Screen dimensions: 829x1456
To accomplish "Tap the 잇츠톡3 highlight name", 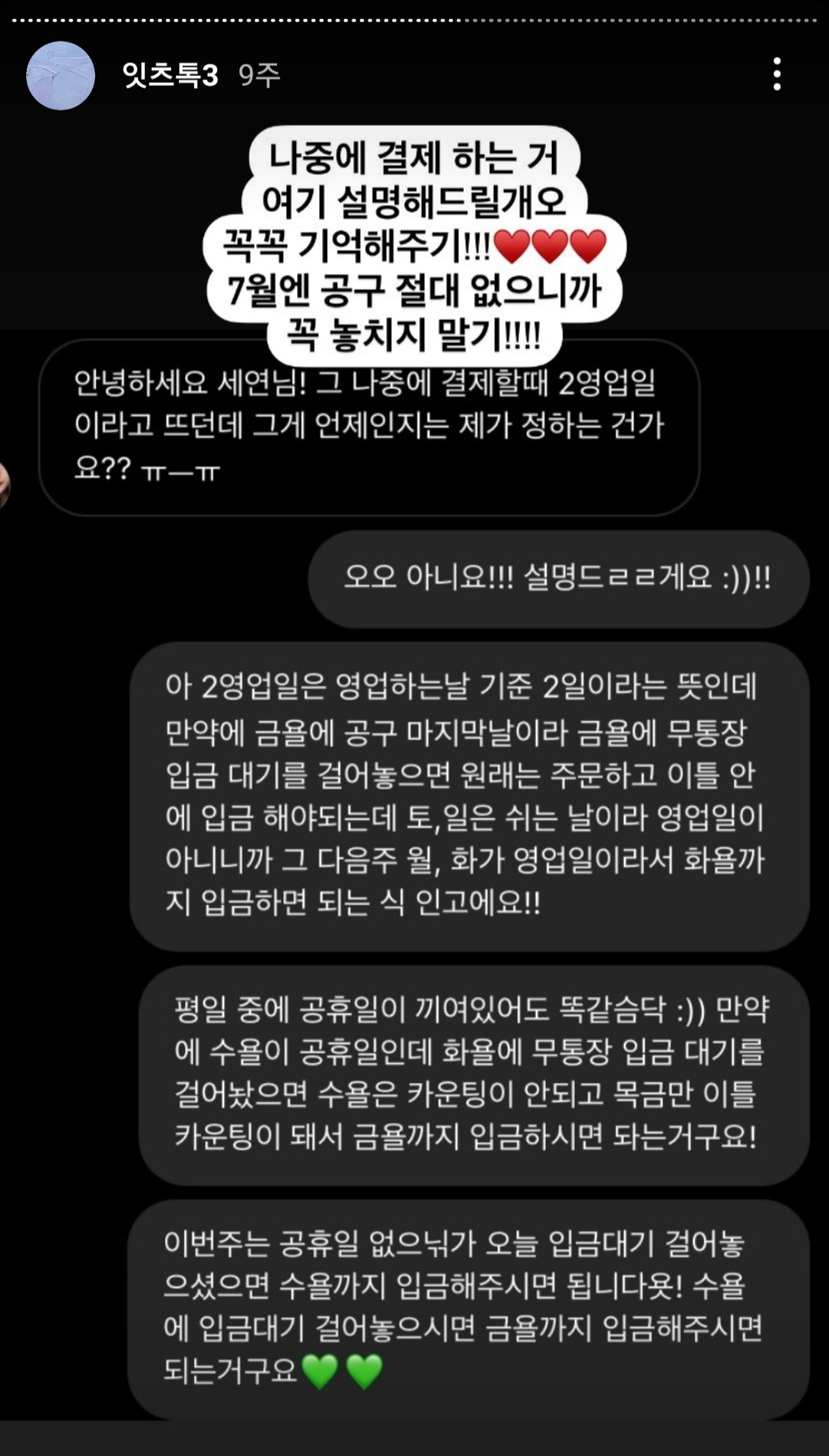I will [x=170, y=75].
